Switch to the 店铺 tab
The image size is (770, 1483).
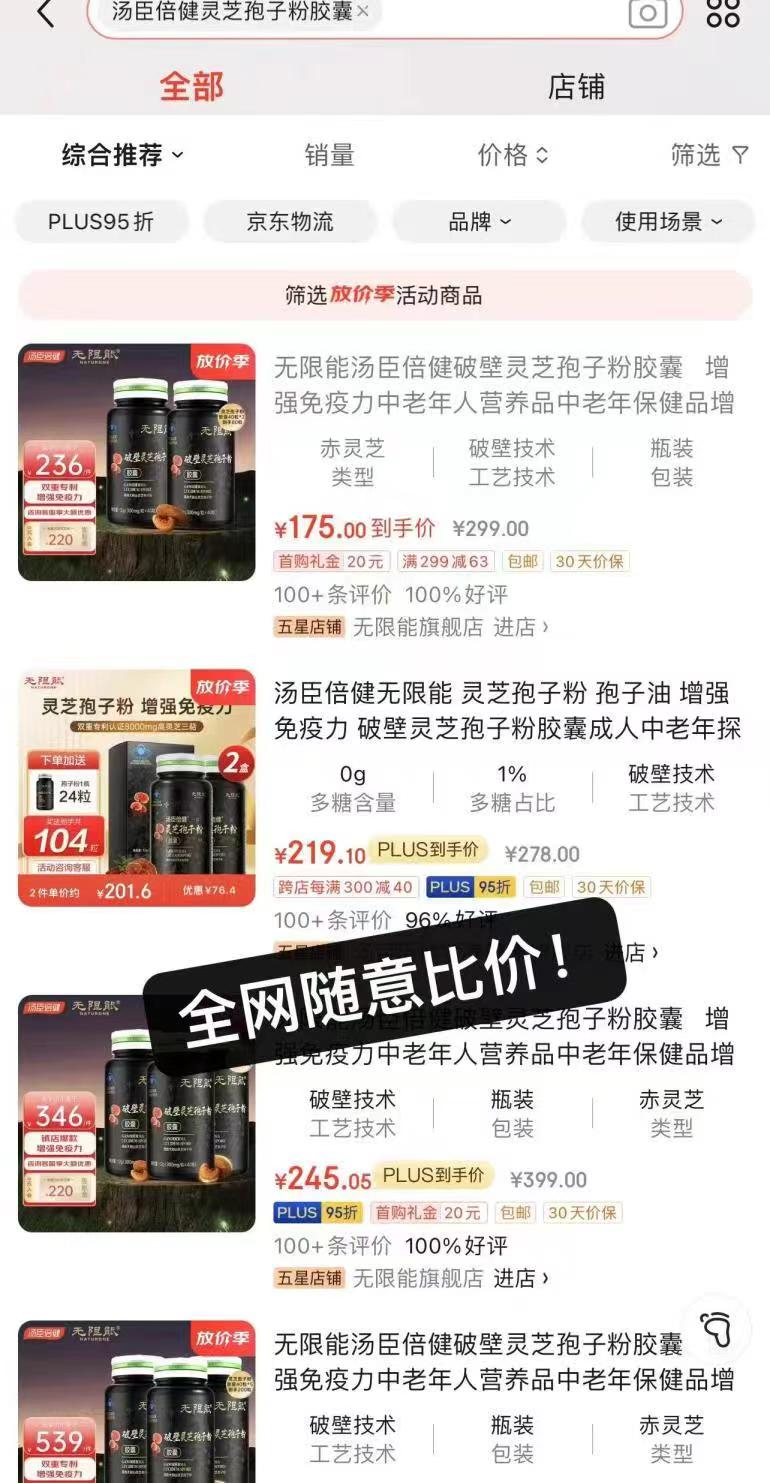[577, 88]
